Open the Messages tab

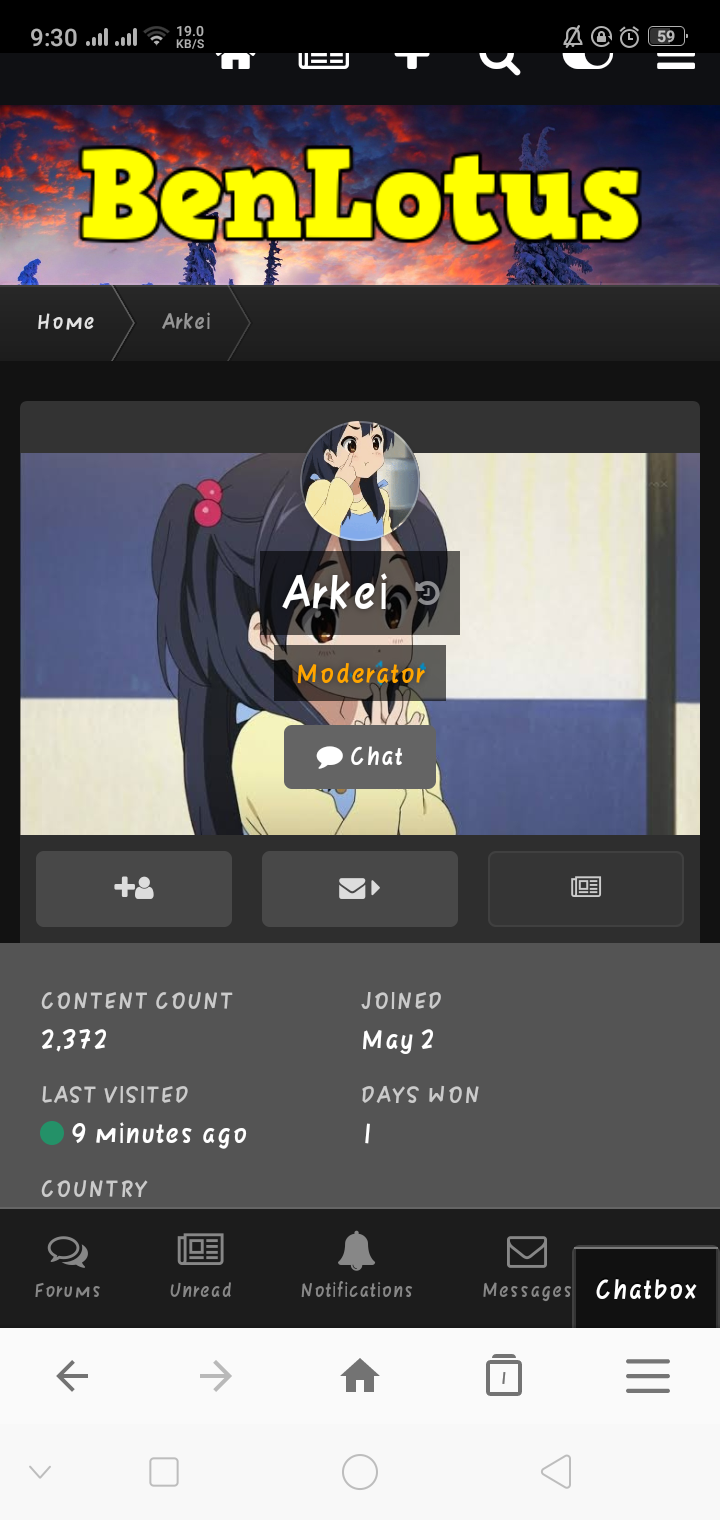pos(526,1267)
